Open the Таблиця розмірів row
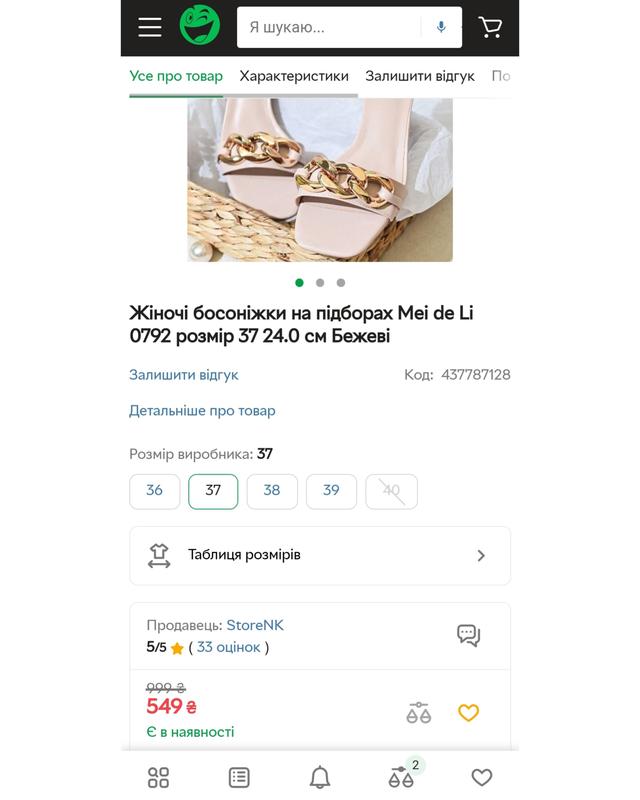The image size is (640, 800). coord(320,555)
